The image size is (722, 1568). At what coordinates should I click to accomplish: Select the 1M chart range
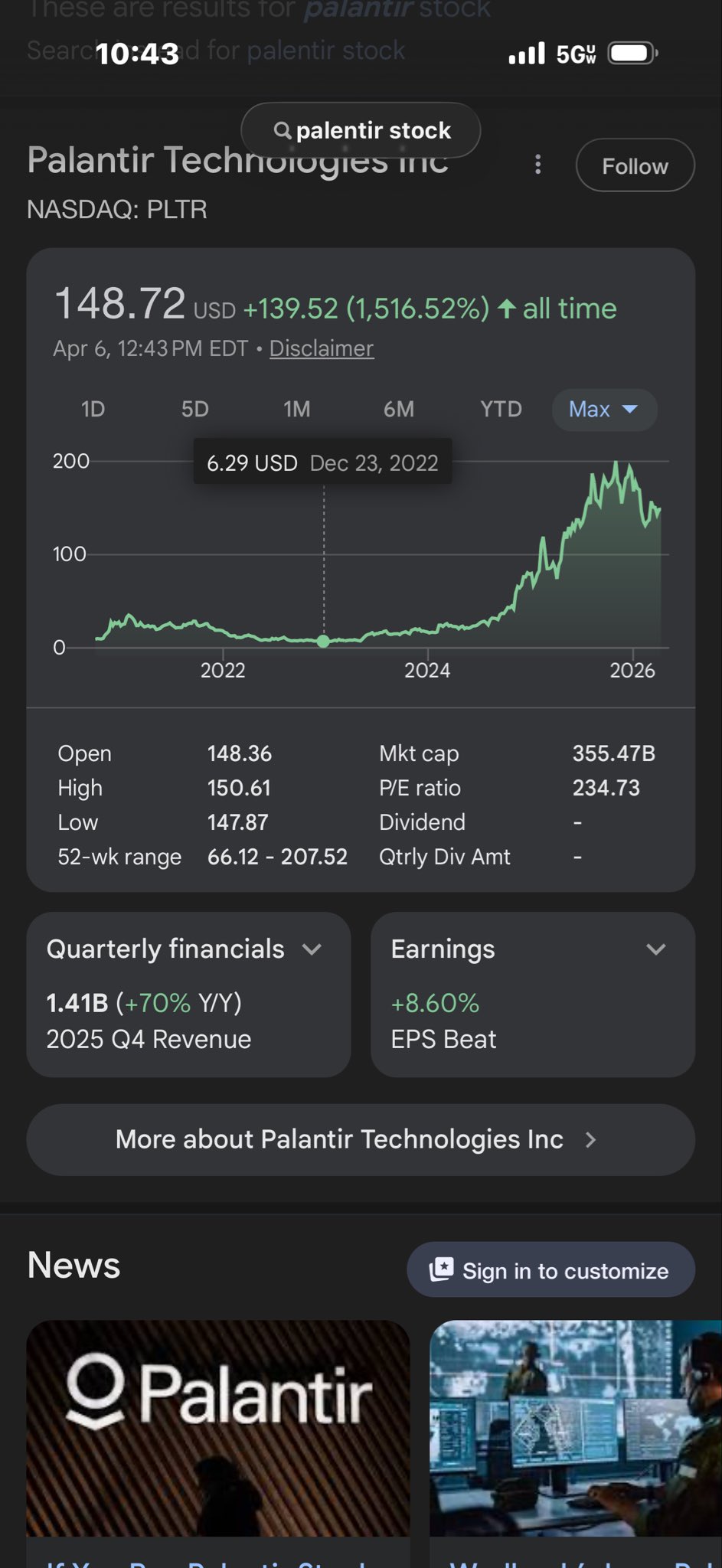click(x=297, y=410)
